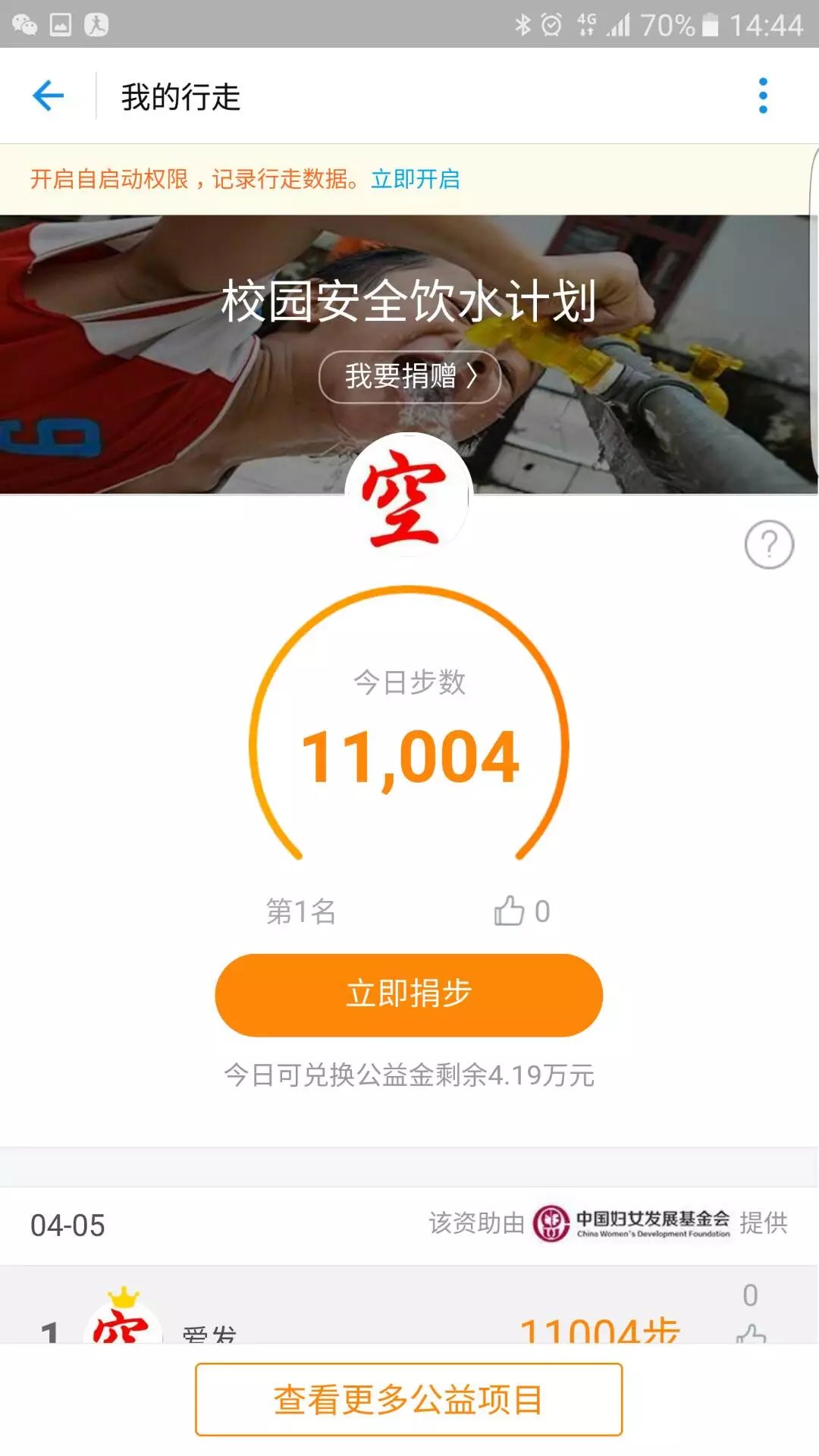Go back using the blue arrow
Image resolution: width=819 pixels, height=1456 pixels.
click(x=49, y=96)
